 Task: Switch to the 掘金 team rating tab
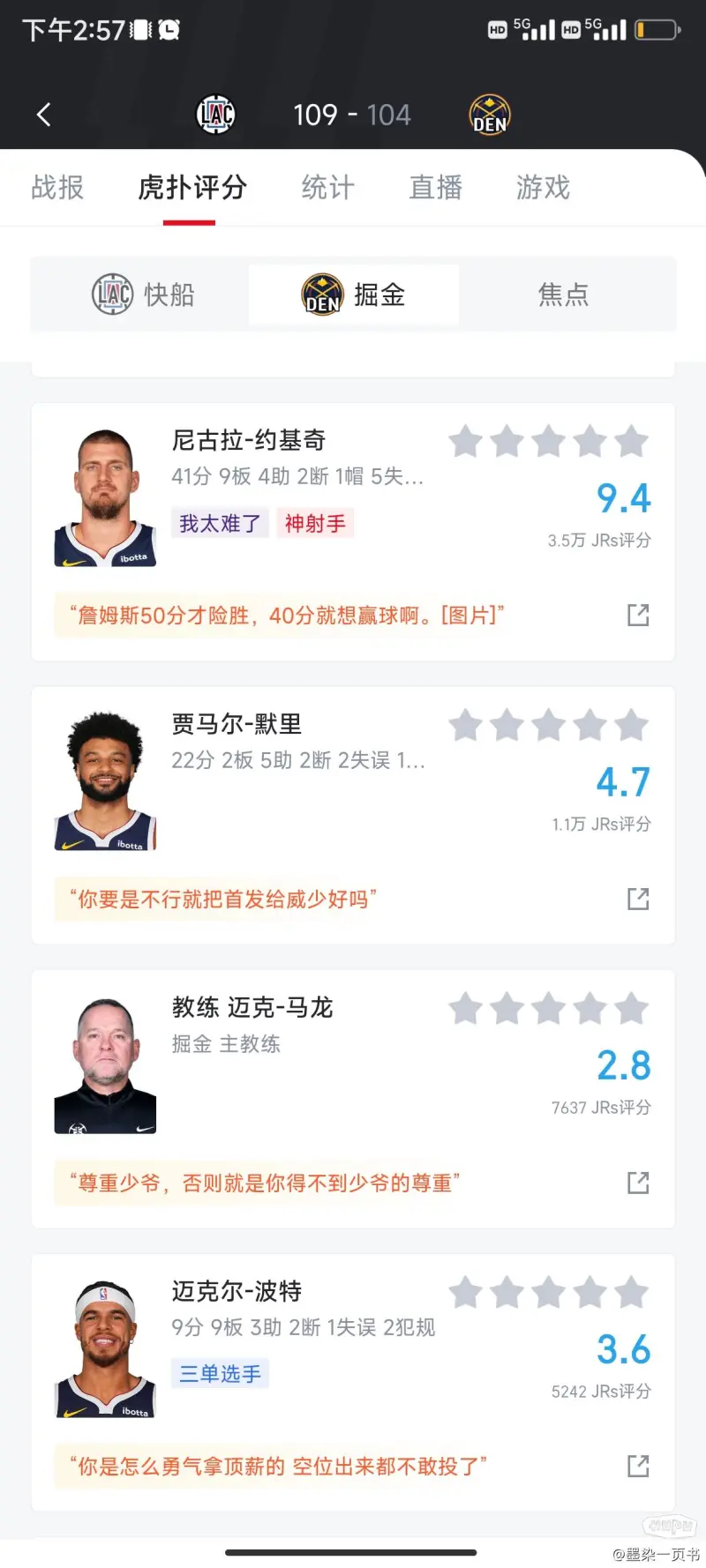[353, 295]
